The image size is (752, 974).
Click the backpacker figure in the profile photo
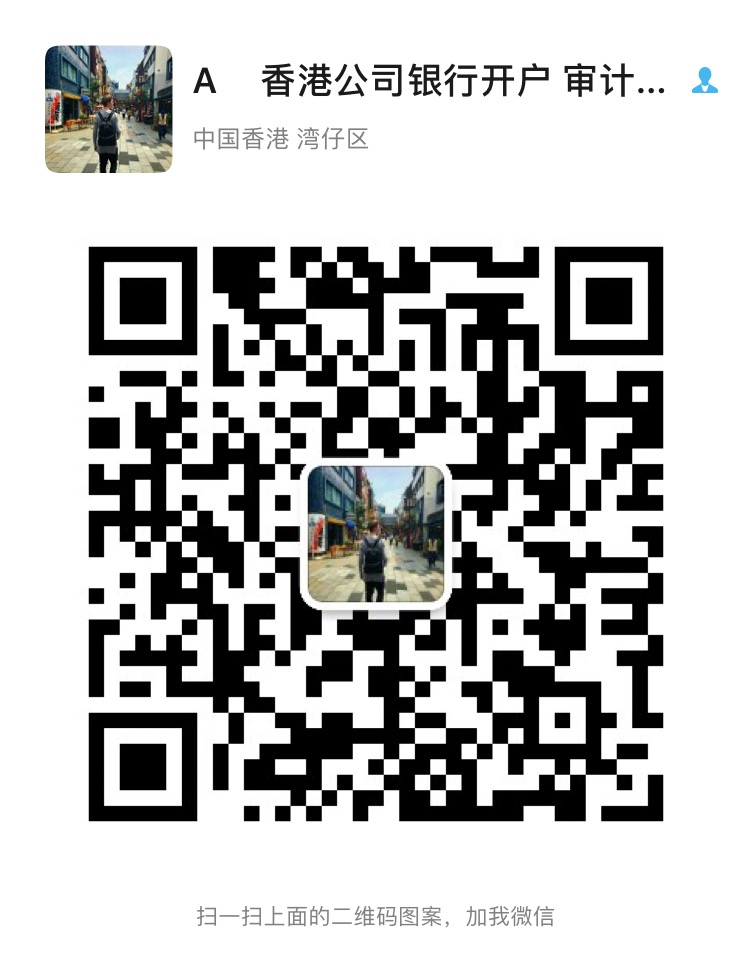105,130
